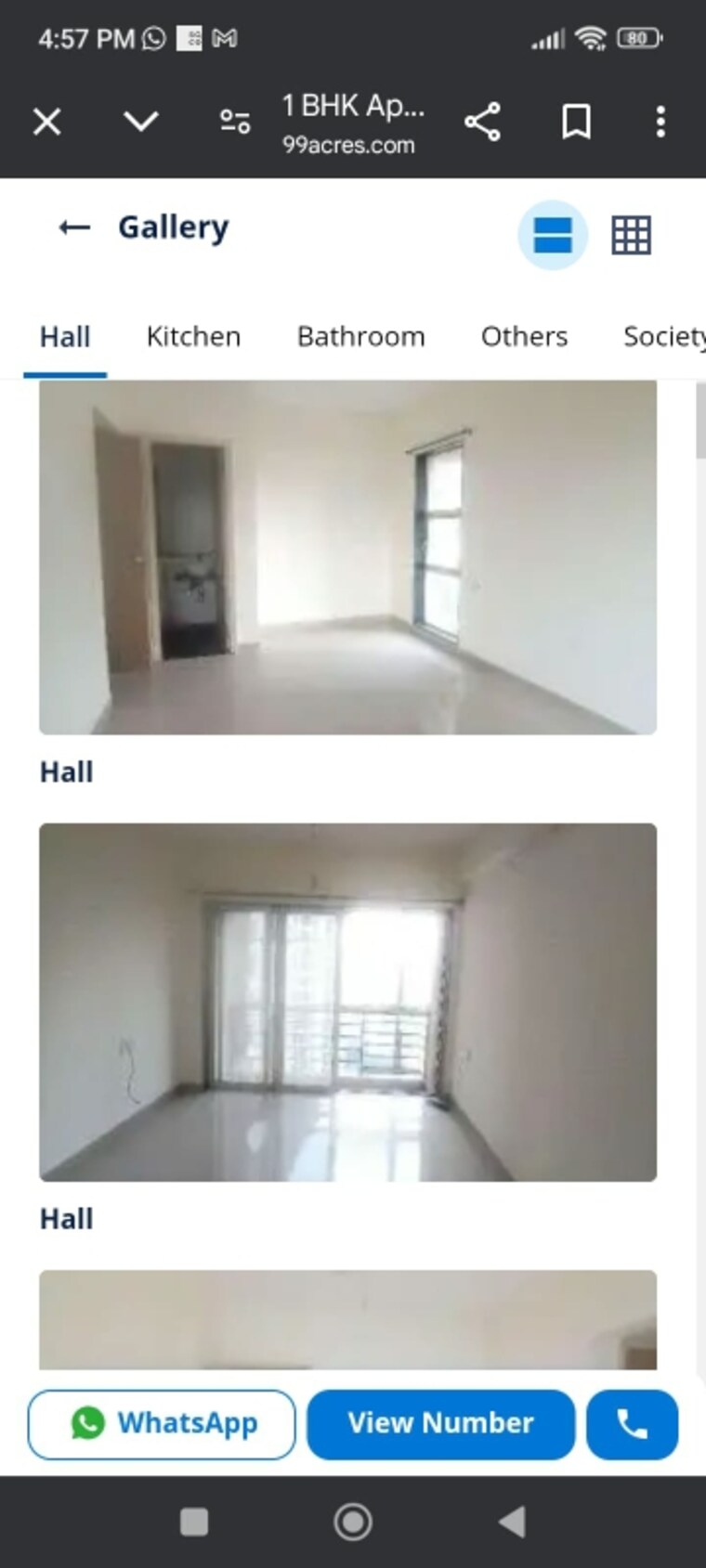The image size is (706, 1568).
Task: Minimize the tab with the down chevron
Action: tap(141, 122)
